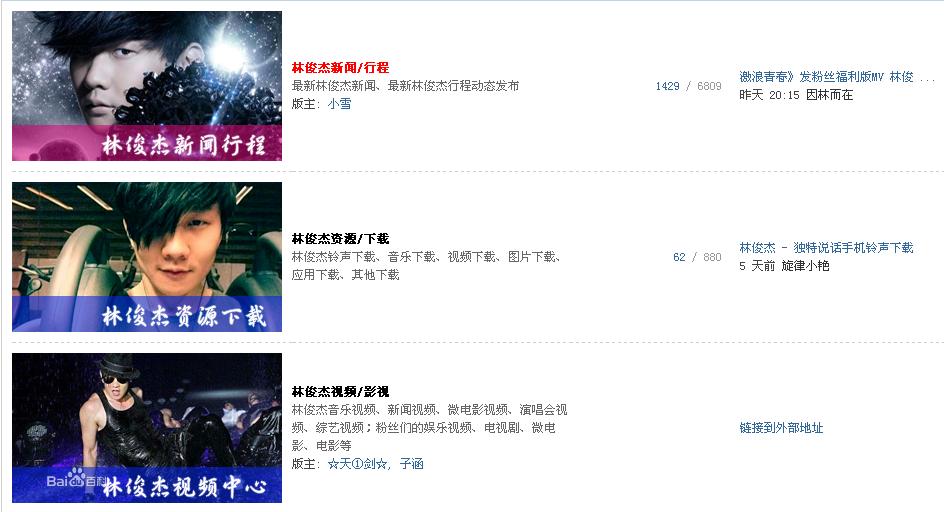Open the 林俊杰新闻/行程 board title
This screenshot has width=944, height=512.
point(340,68)
